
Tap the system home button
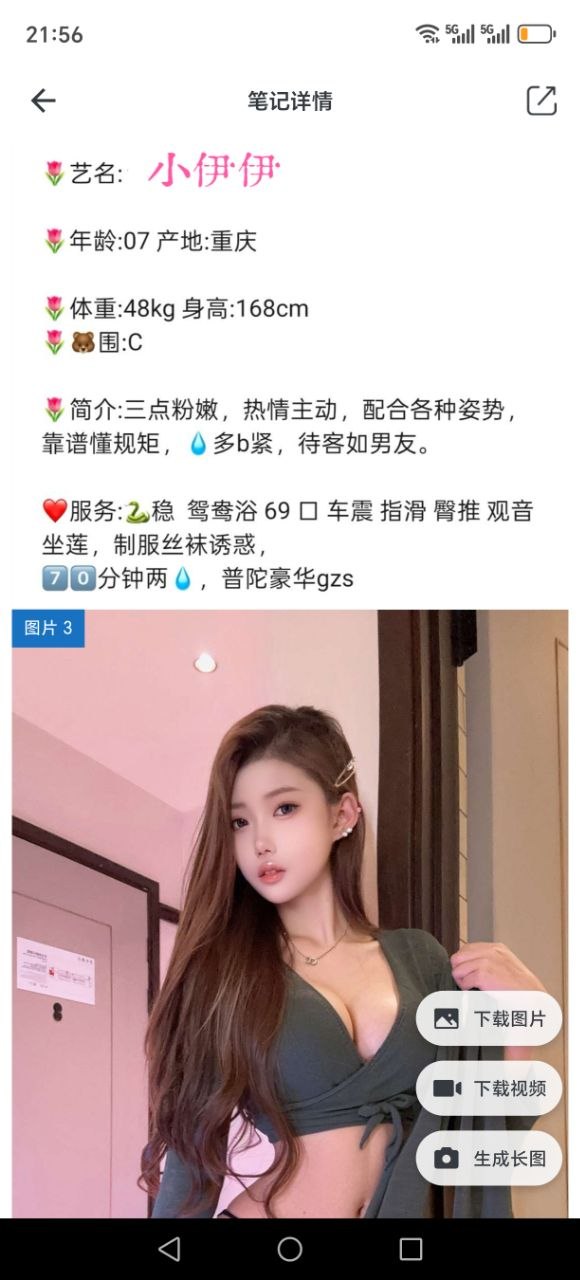pos(290,1248)
